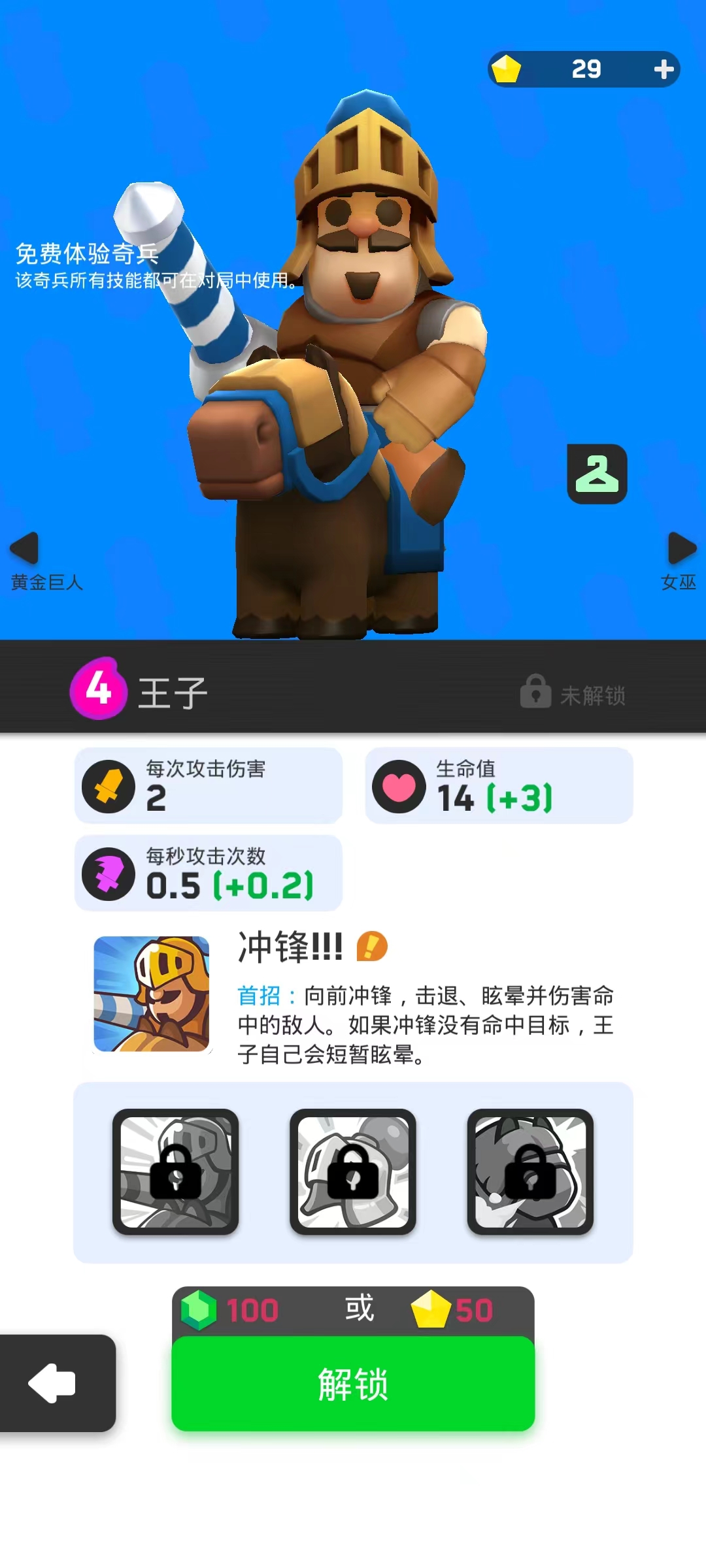Go back with the arrow button
This screenshot has width=706, height=1568.
point(54,1383)
